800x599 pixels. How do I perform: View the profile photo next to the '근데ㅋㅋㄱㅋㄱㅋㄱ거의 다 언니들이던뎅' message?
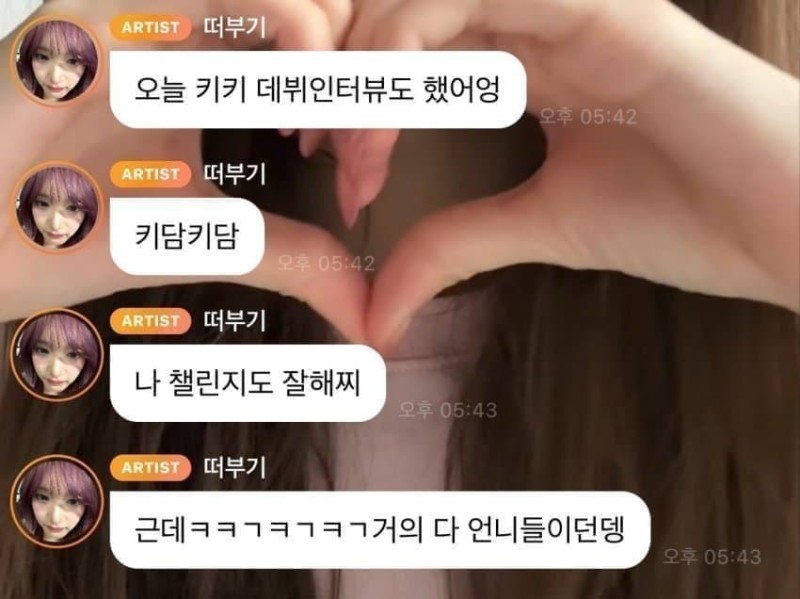point(56,499)
